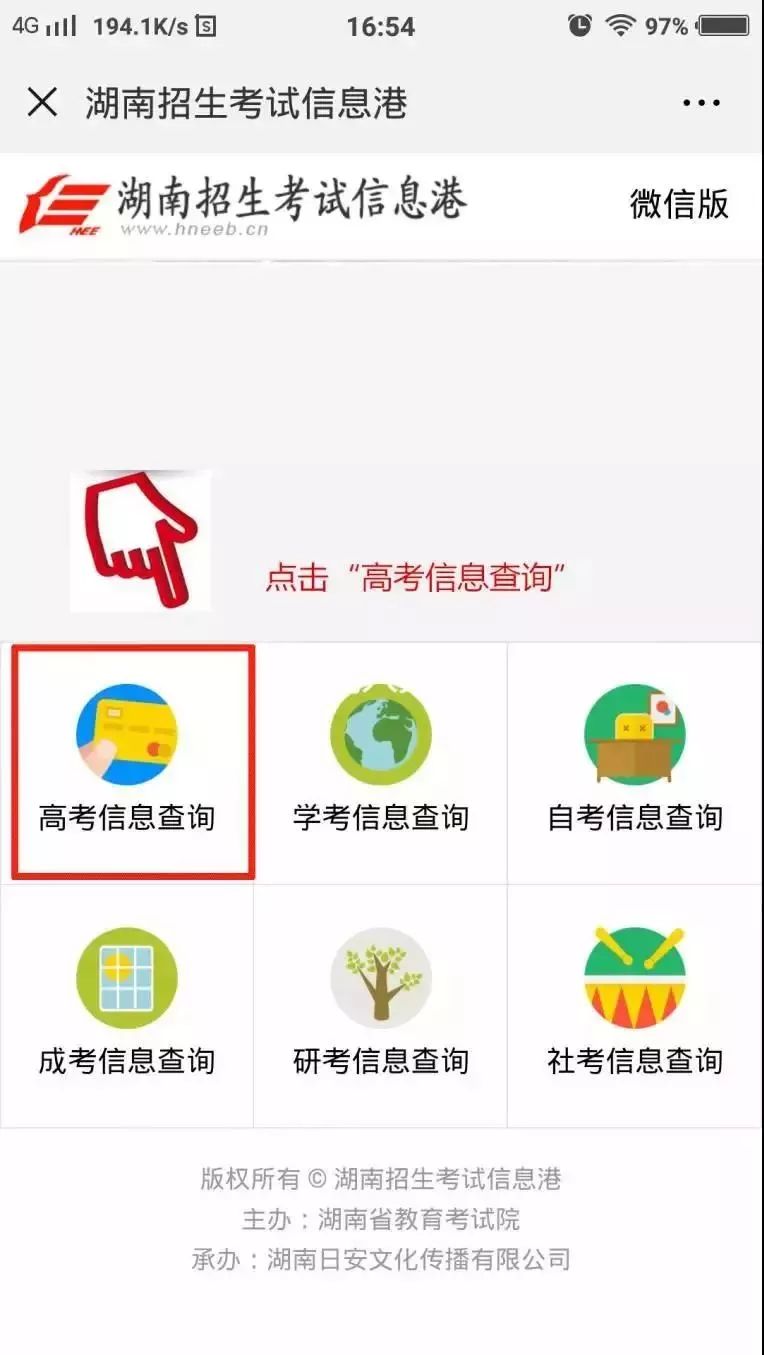Click the red pointing hand graphic
Image resolution: width=764 pixels, height=1355 pixels.
pos(140,540)
